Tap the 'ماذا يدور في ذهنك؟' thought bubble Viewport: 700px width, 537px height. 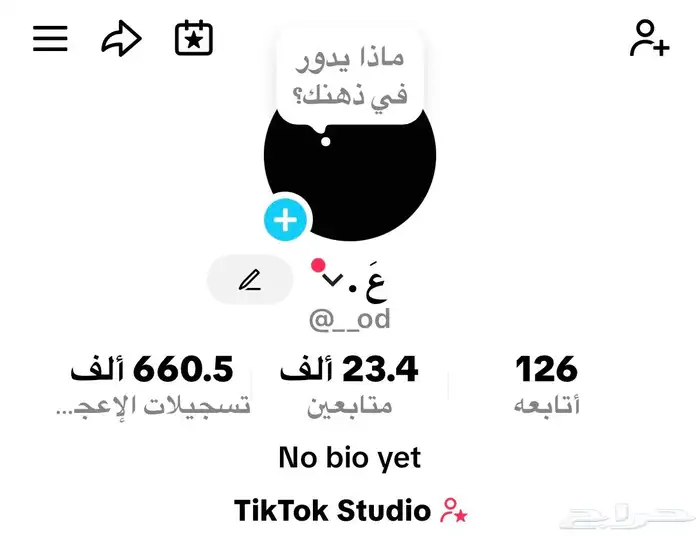349,77
